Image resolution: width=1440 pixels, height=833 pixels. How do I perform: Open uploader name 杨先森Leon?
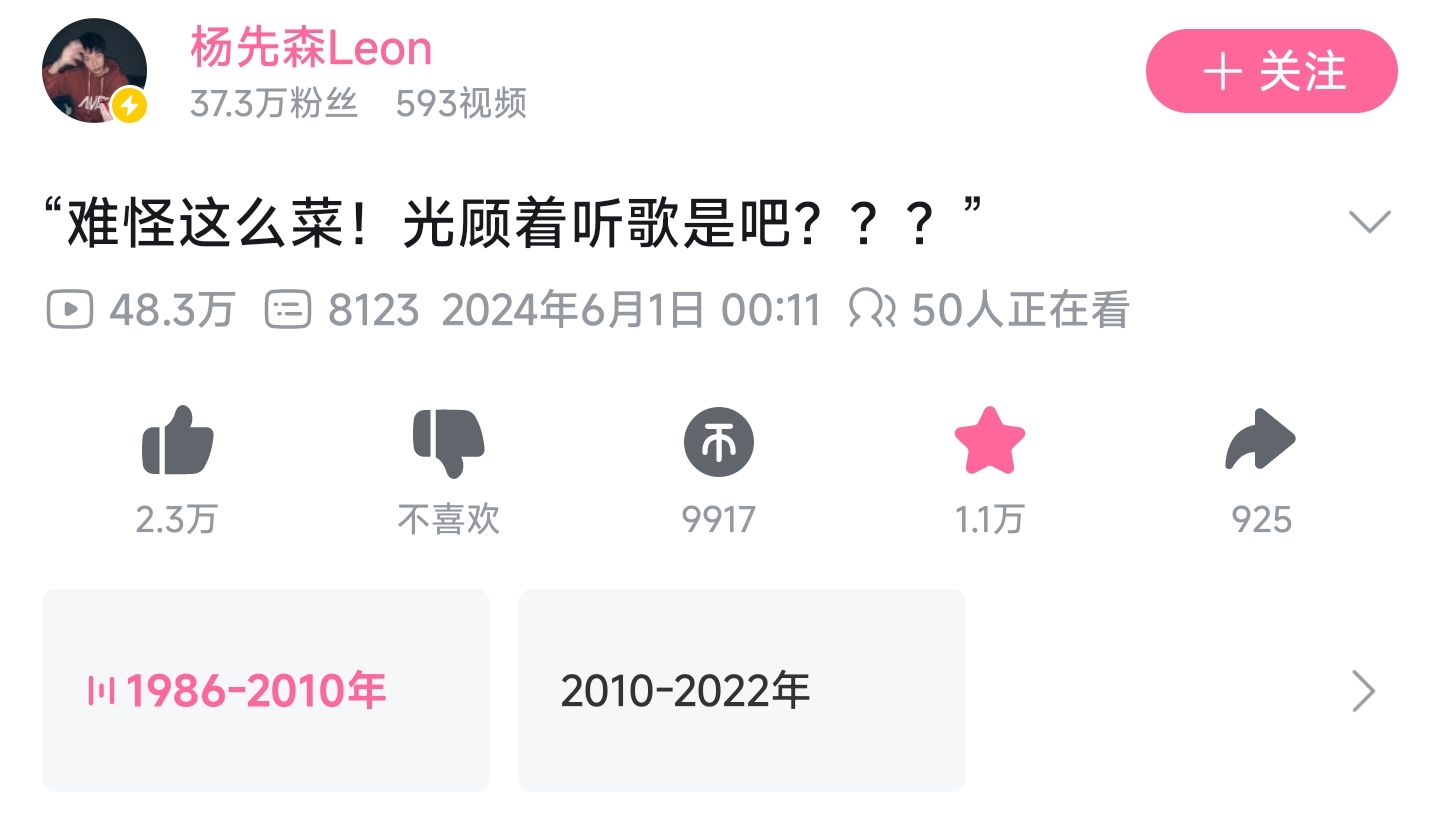[x=311, y=48]
